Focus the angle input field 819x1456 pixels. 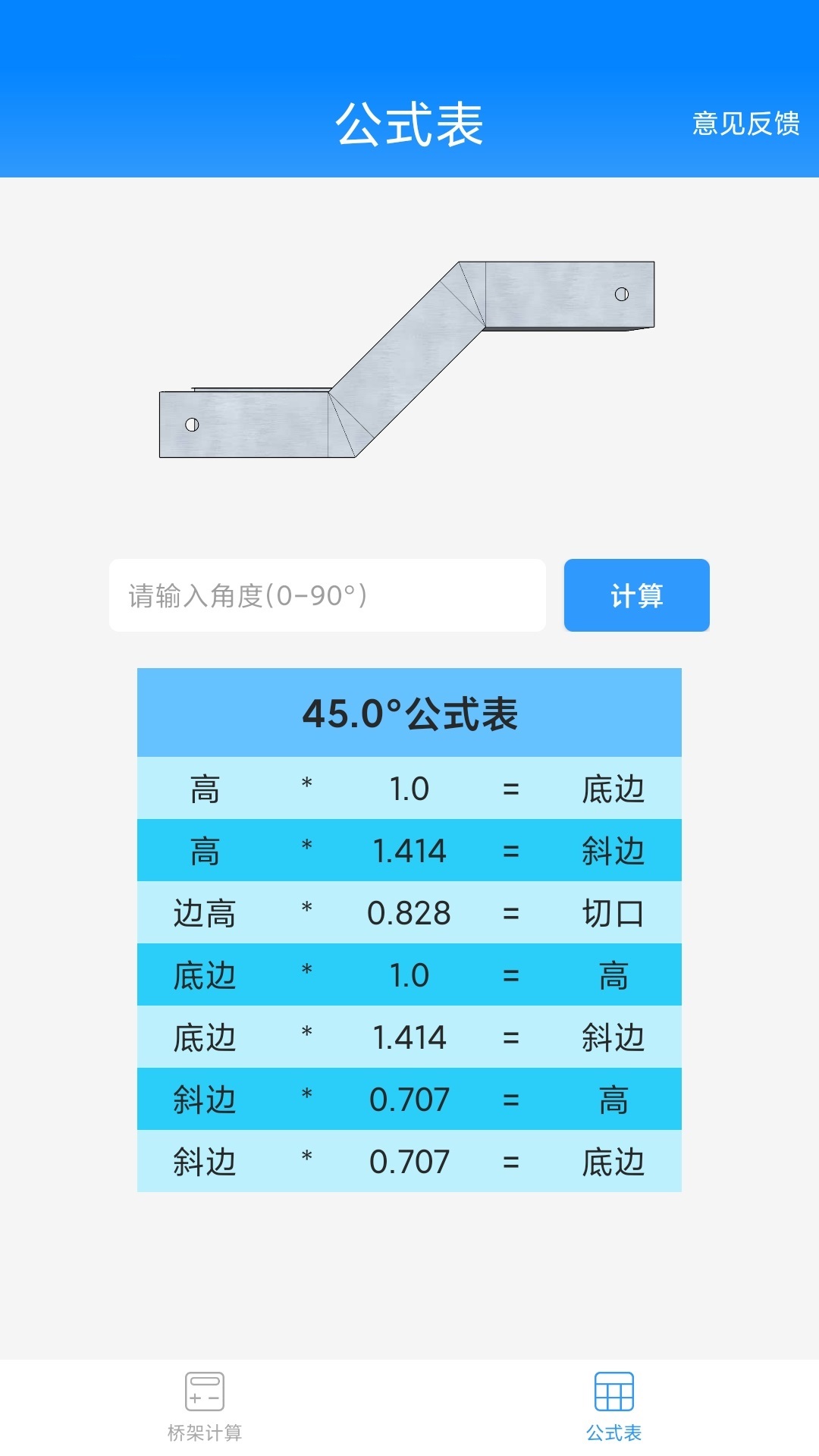coord(328,595)
